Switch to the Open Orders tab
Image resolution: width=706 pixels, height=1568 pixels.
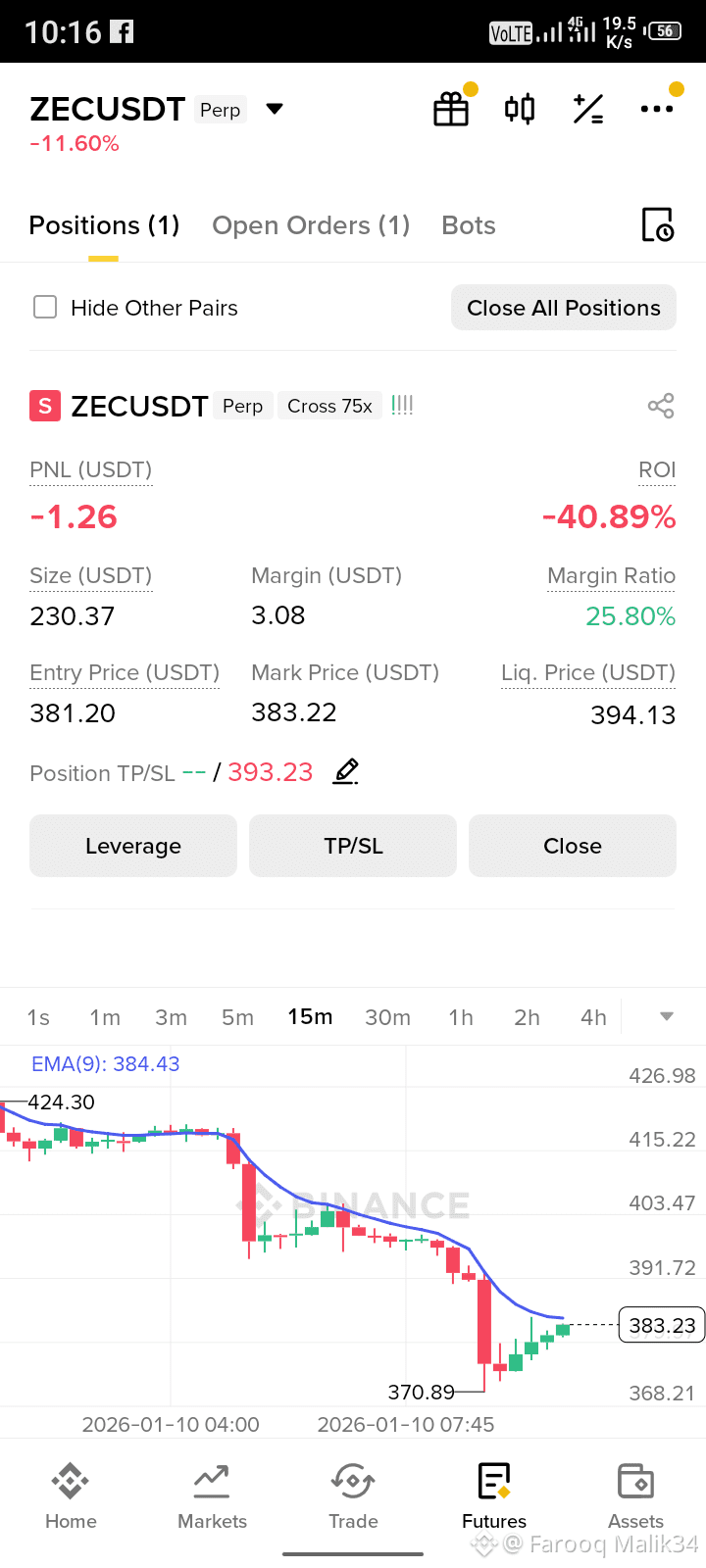coord(311,225)
